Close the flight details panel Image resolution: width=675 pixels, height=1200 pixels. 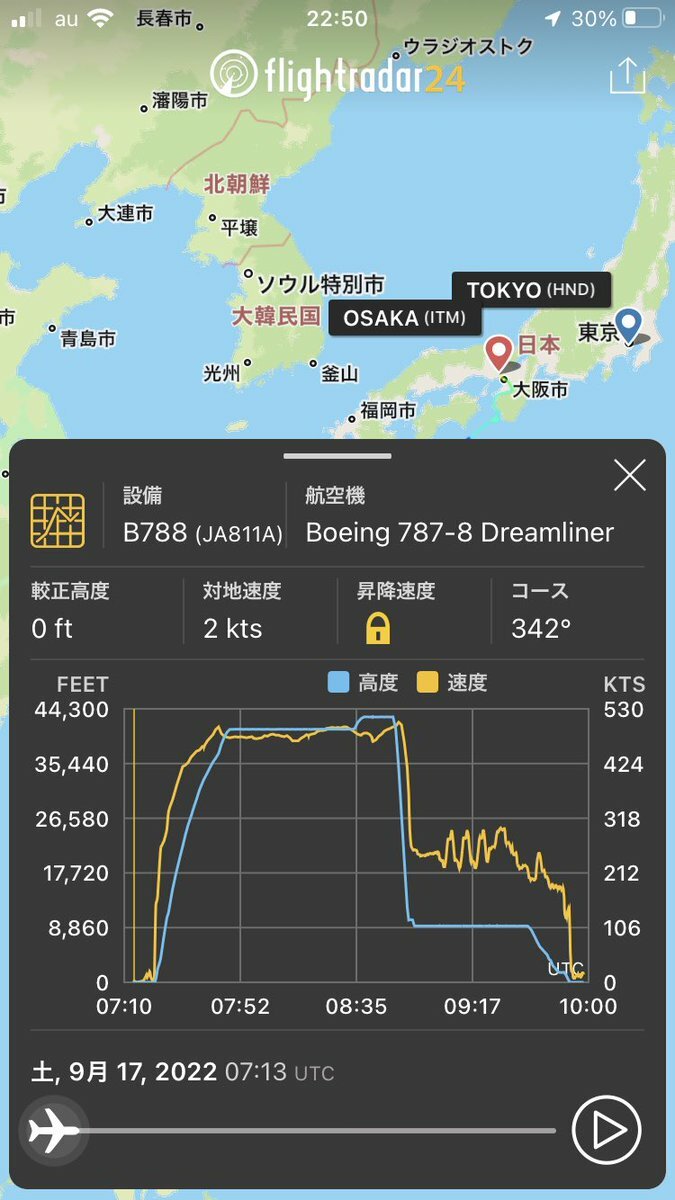(630, 476)
